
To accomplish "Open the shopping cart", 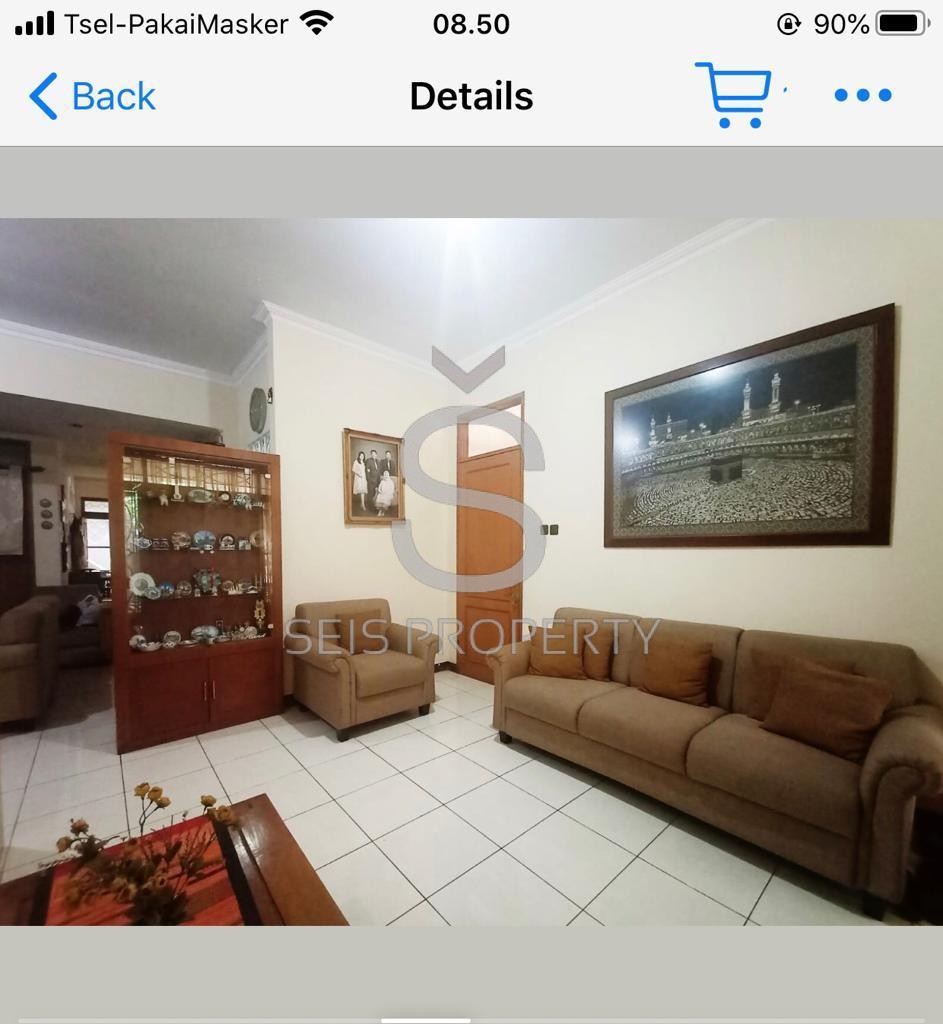I will click(735, 95).
